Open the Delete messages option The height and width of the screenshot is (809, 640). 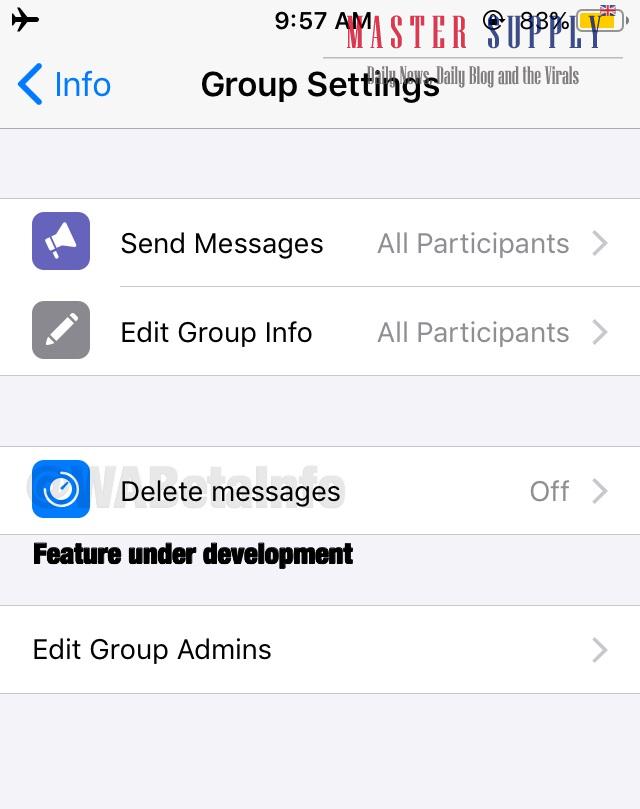tap(320, 491)
